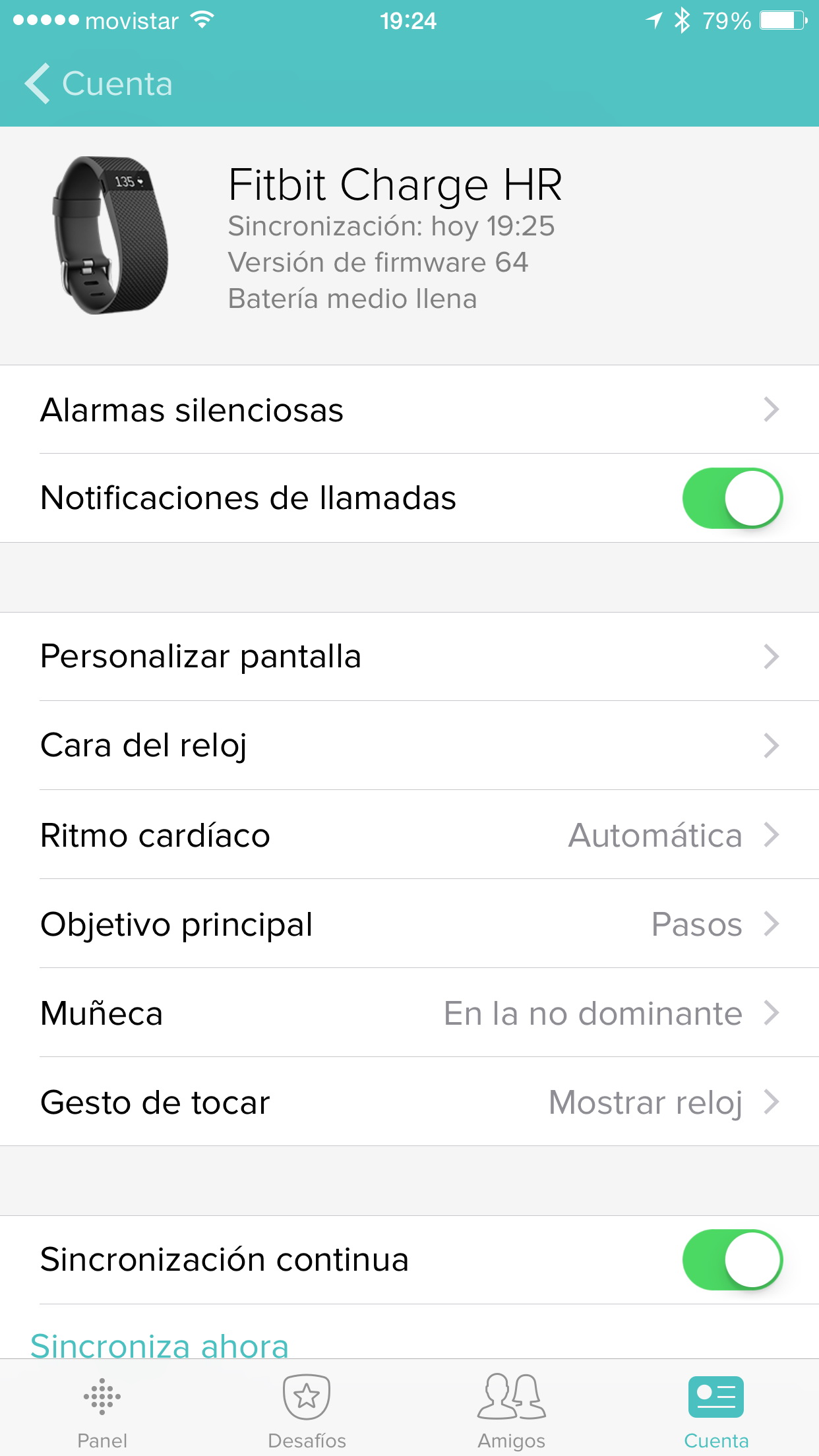819x1456 pixels.
Task: Tap Sincroniza ahora link
Action: 160,1344
